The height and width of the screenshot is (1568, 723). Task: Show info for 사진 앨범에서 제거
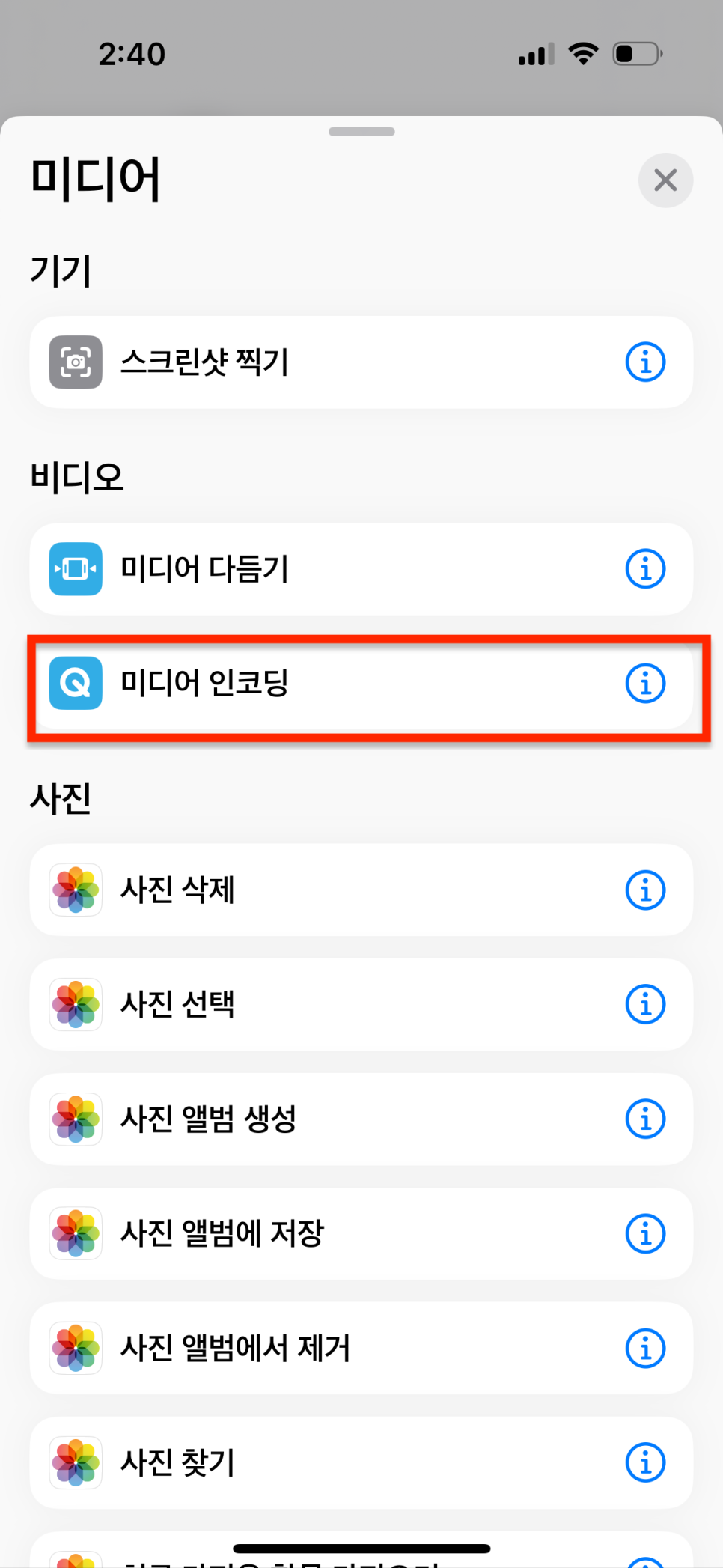645,1348
